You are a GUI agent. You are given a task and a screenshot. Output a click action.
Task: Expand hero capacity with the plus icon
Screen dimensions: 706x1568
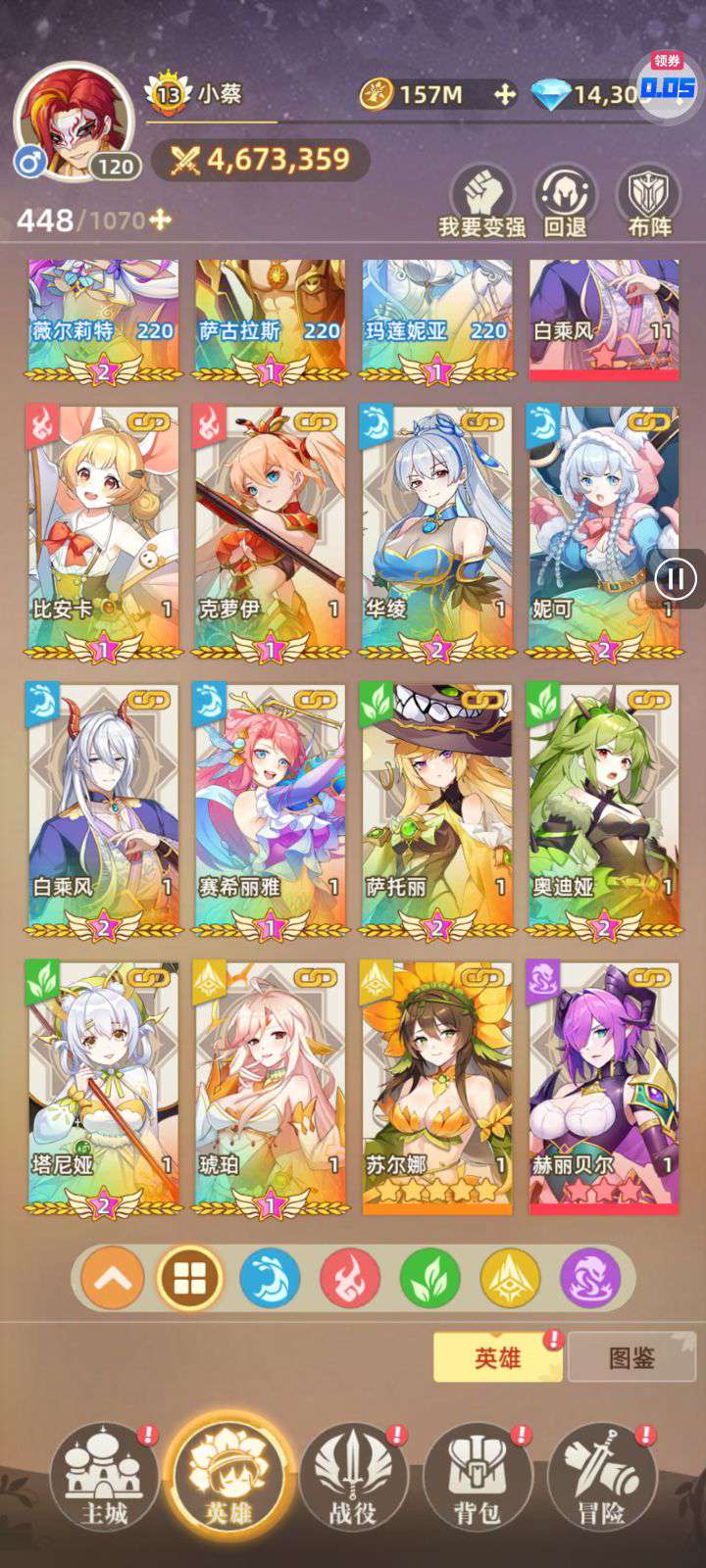tap(160, 220)
